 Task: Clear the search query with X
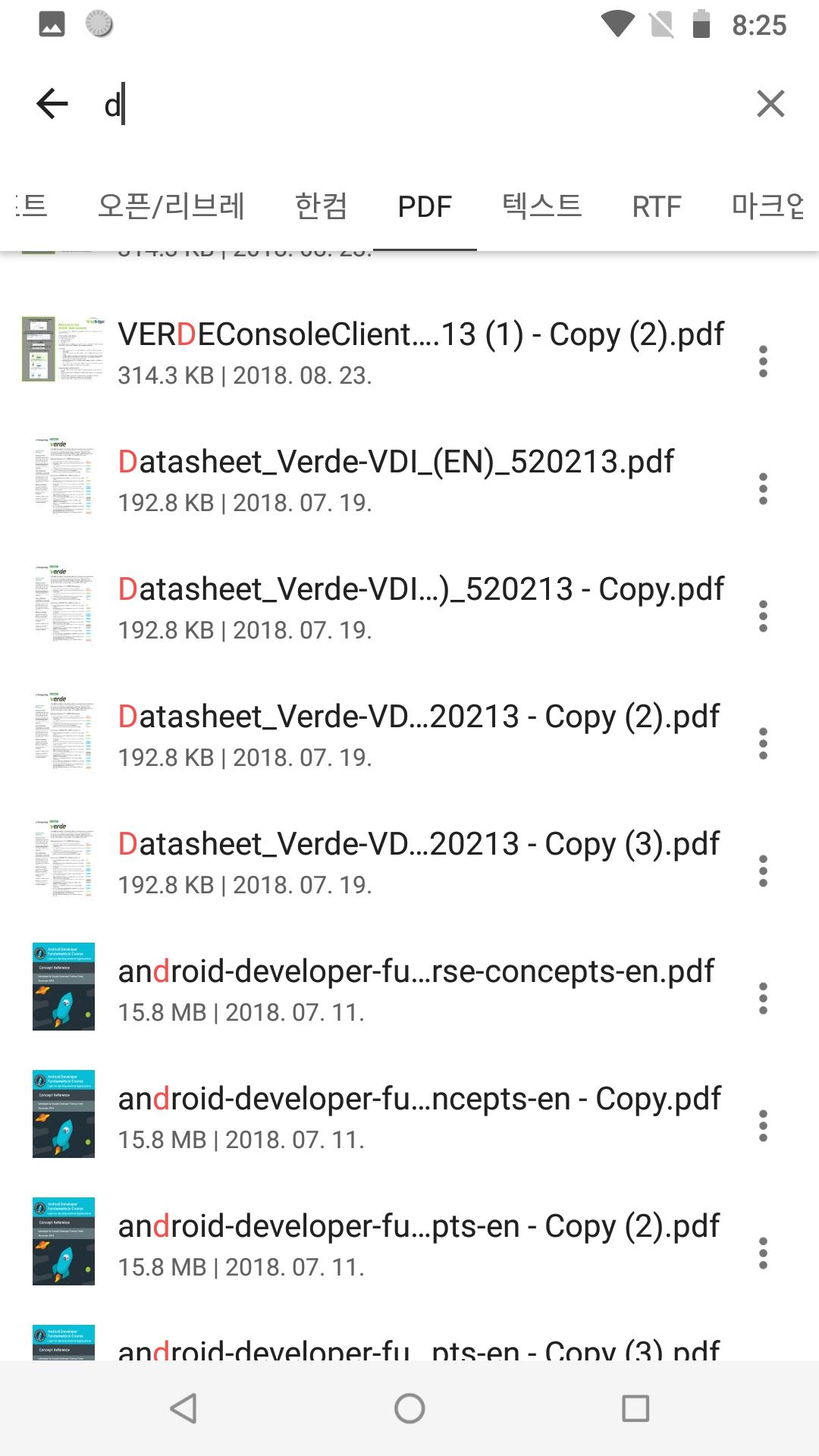click(x=770, y=104)
